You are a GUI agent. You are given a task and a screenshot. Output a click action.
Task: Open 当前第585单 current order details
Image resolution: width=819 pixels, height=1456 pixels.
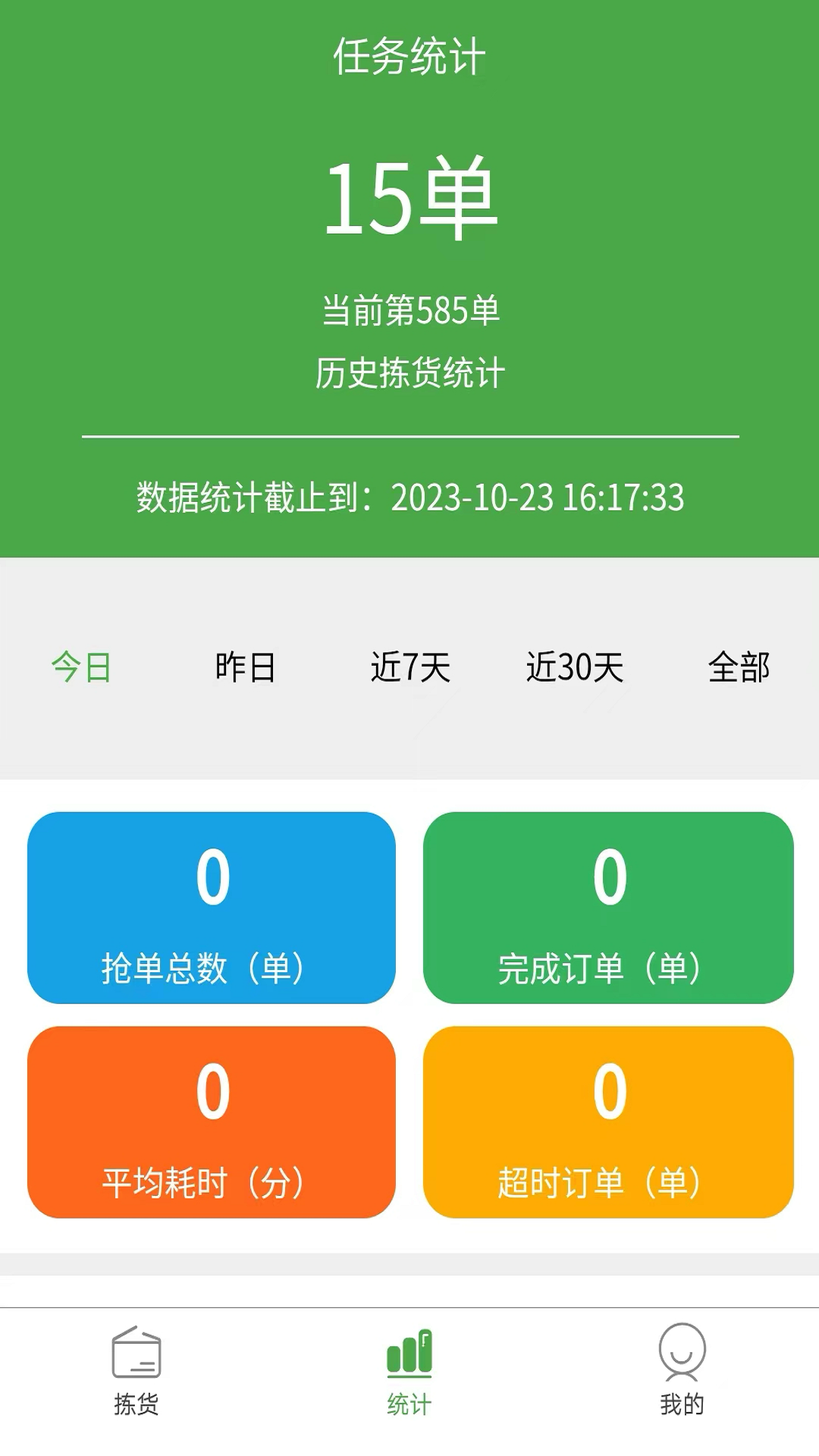pos(409,309)
